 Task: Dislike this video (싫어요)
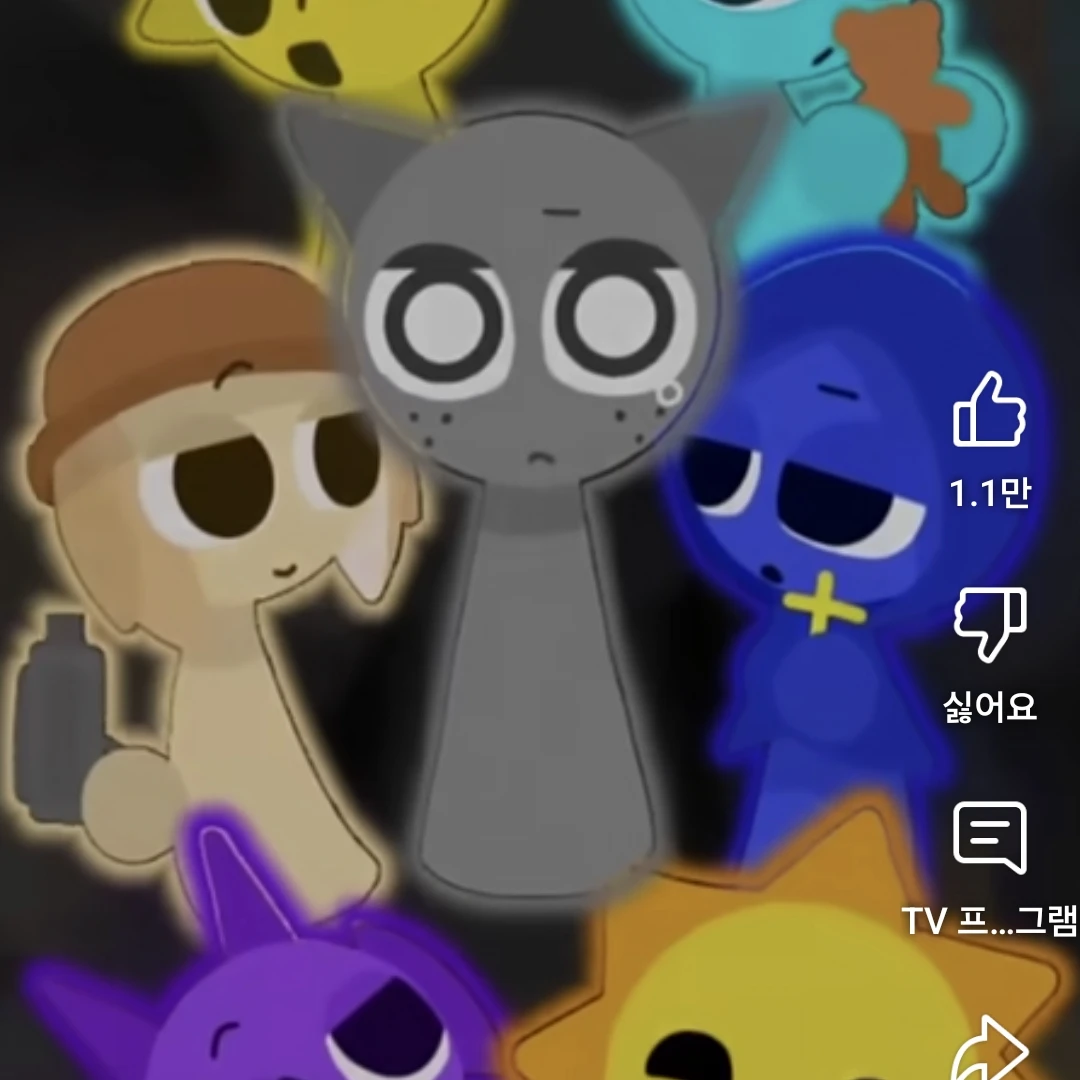(x=989, y=625)
